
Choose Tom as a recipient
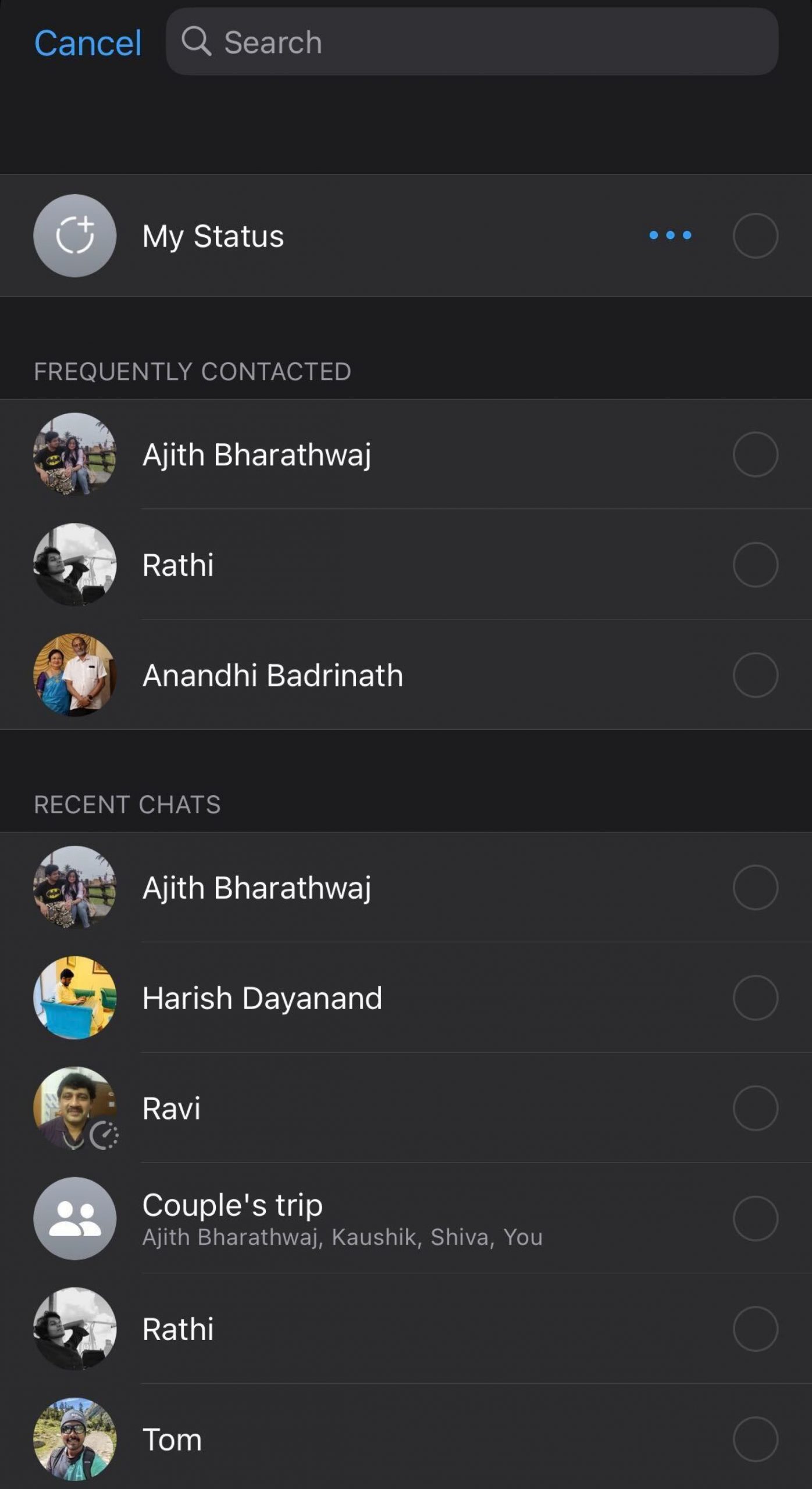click(755, 1440)
